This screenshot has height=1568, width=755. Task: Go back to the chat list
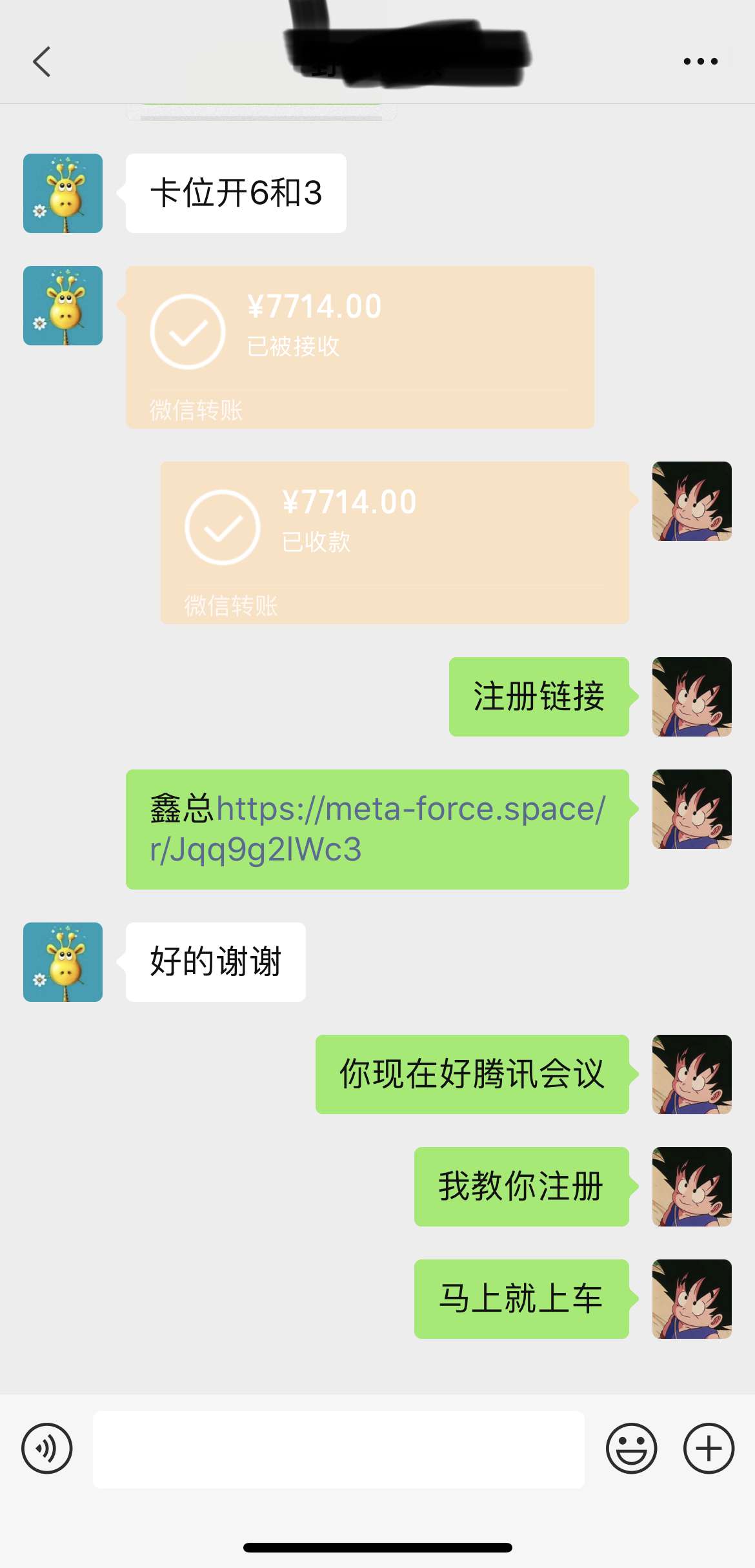point(42,62)
